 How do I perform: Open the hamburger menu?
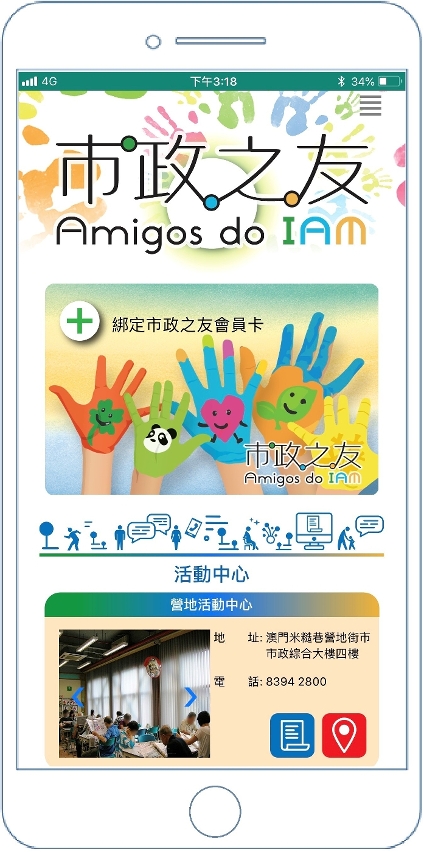[x=370, y=105]
